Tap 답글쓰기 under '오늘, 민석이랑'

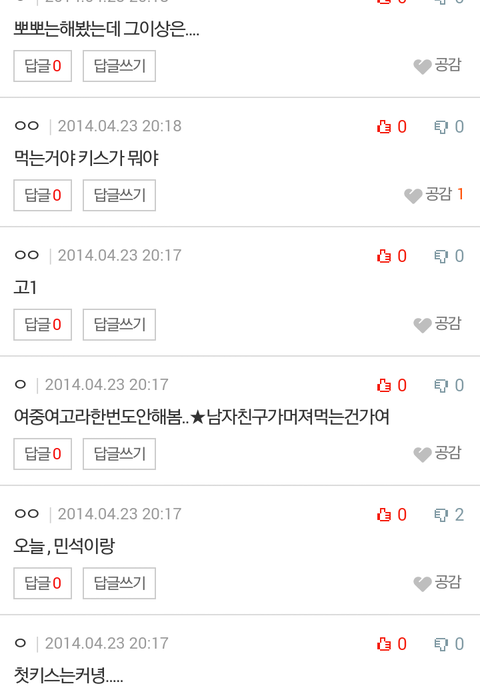119,583
